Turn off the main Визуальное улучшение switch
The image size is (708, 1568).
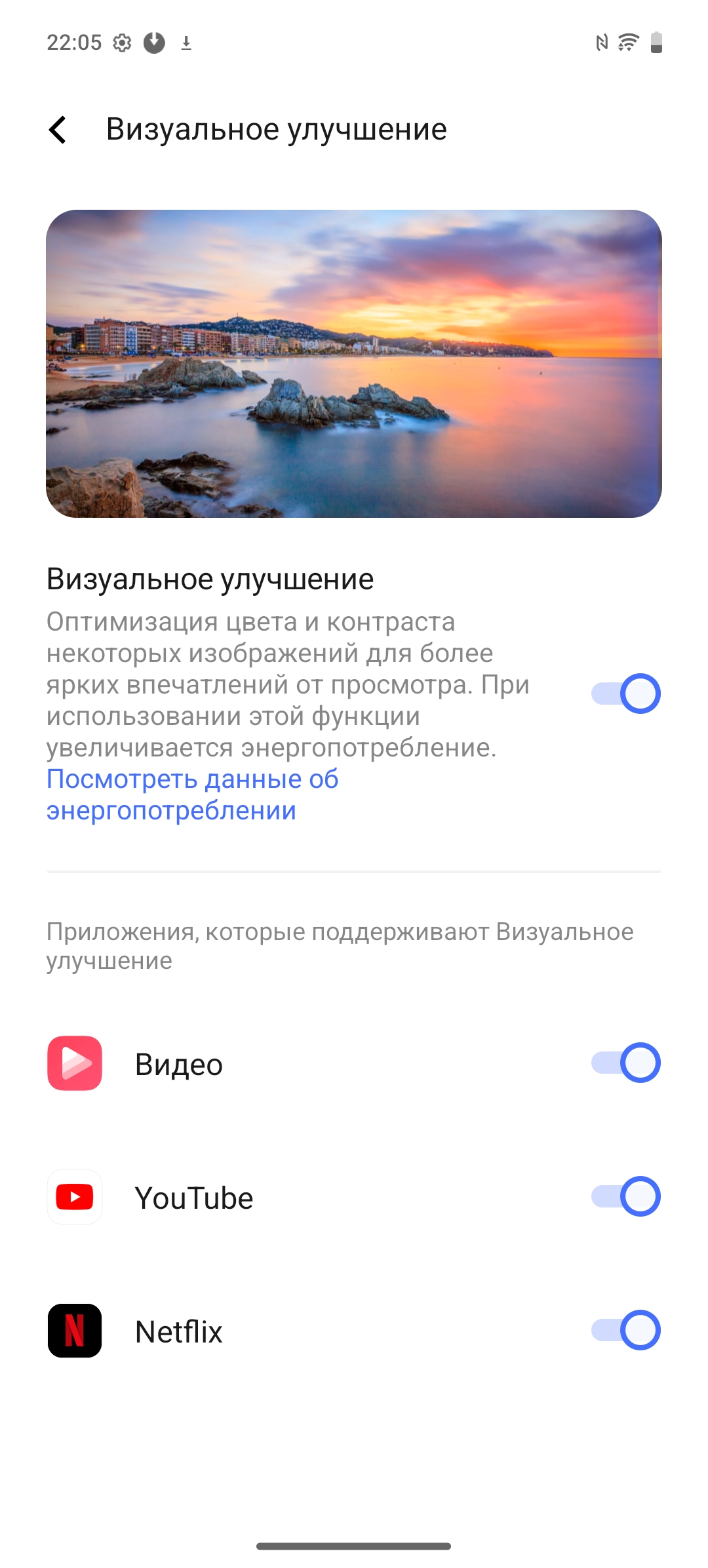click(625, 694)
